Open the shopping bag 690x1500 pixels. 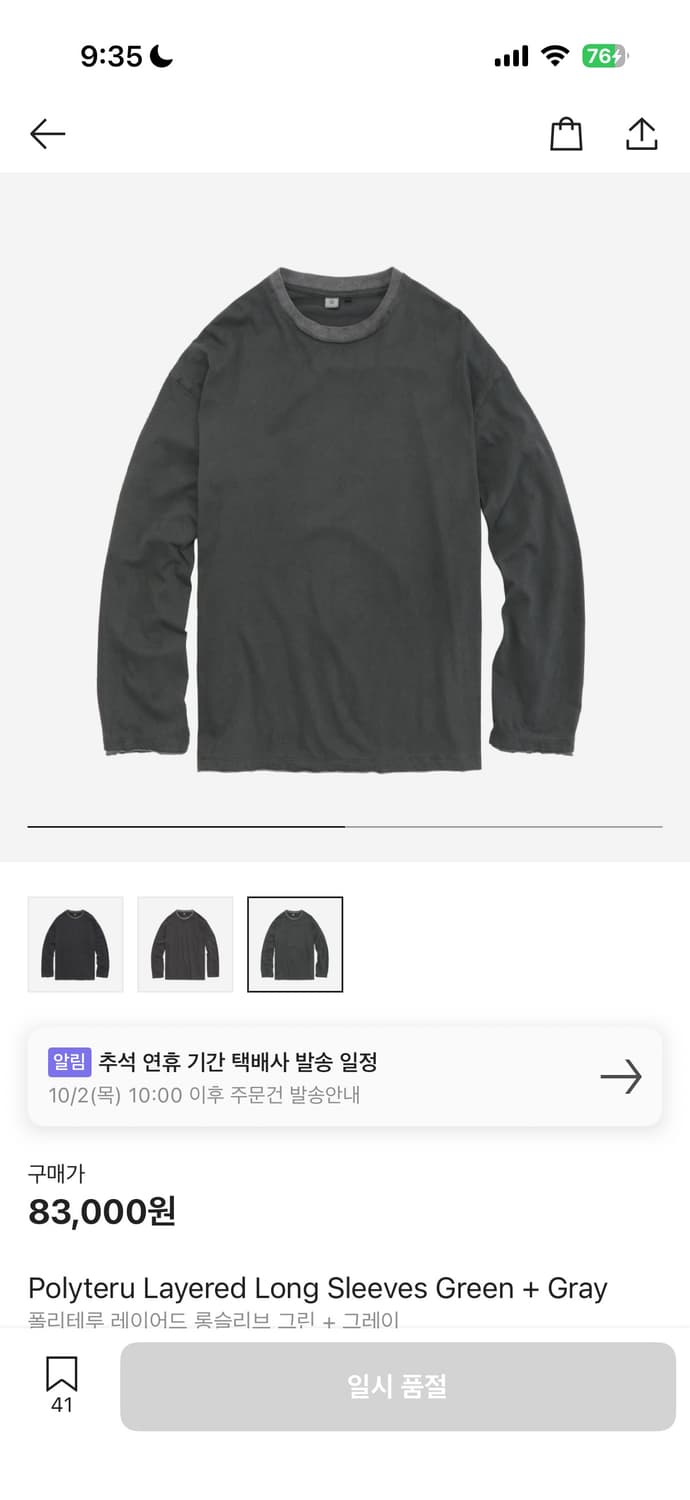pyautogui.click(x=566, y=134)
